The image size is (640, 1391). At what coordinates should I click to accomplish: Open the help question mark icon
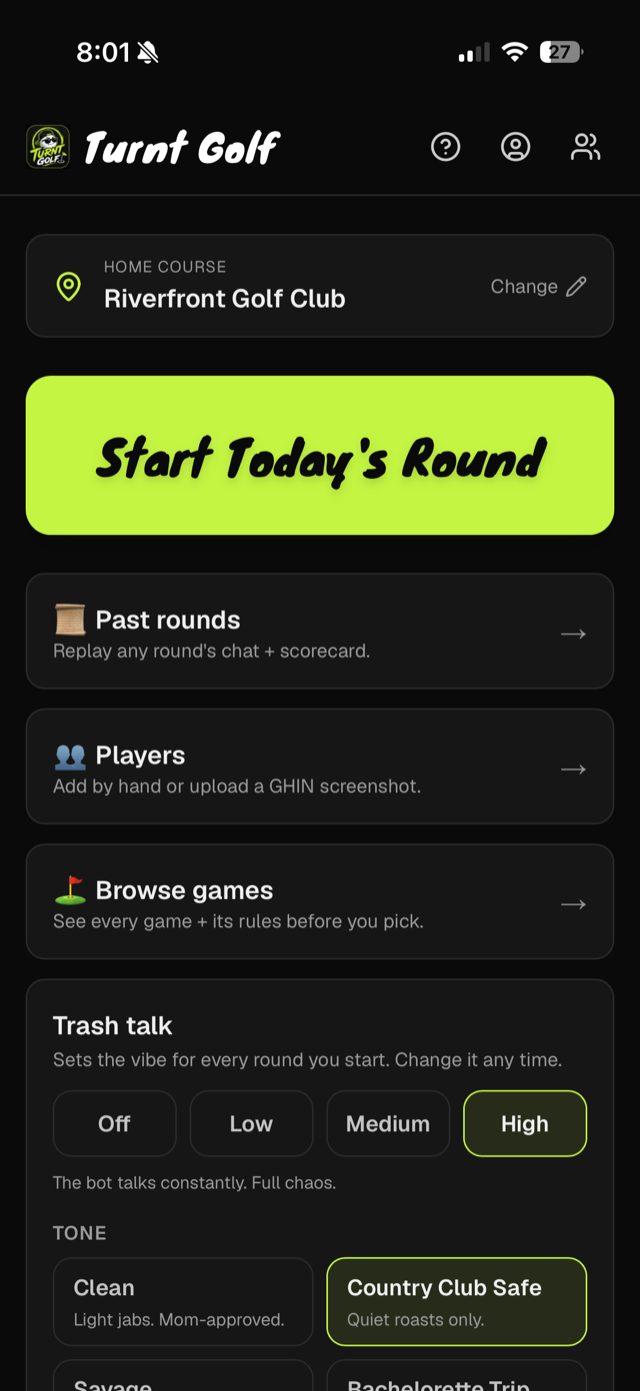[445, 147]
